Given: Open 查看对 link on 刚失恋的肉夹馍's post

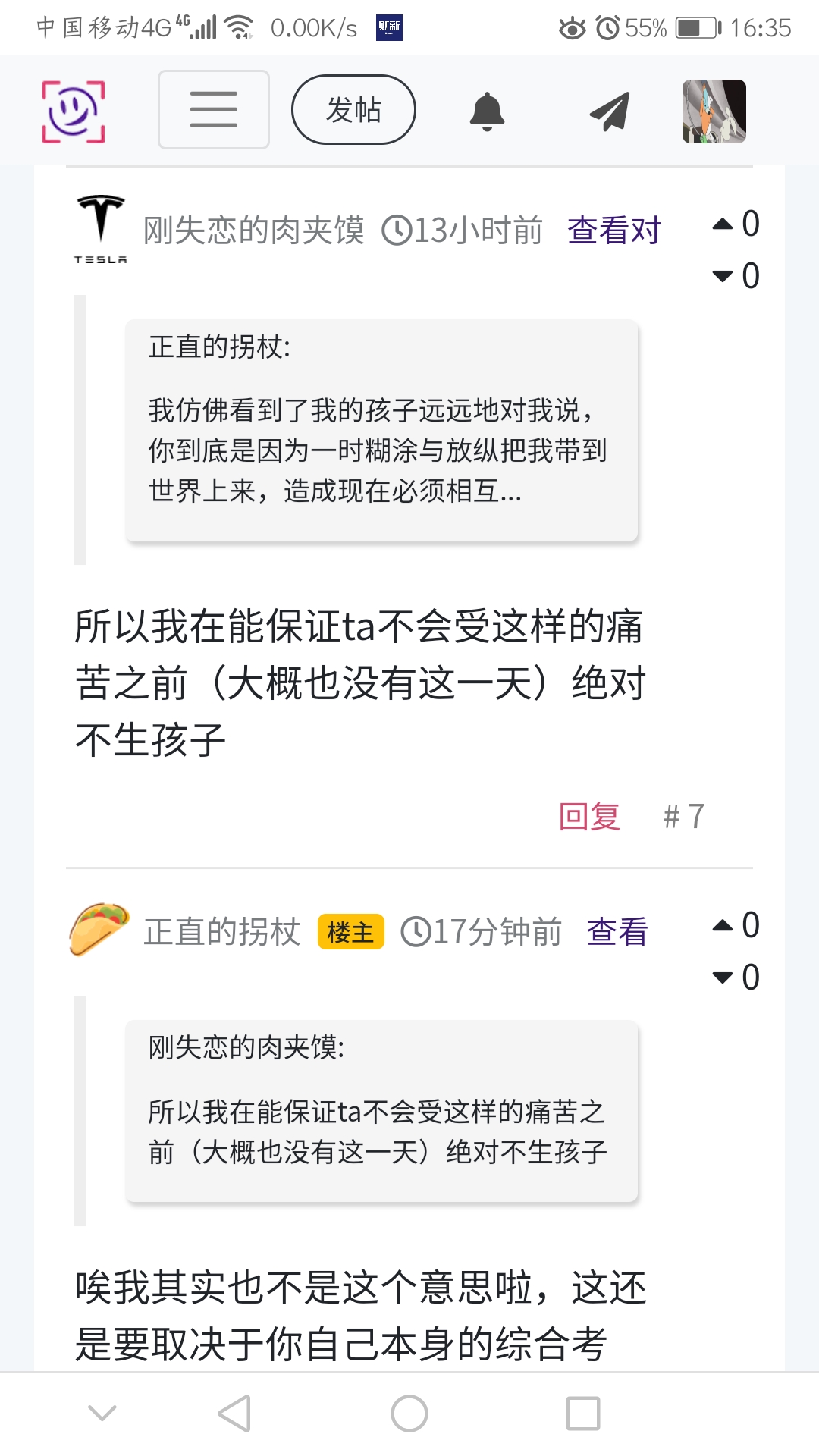Looking at the screenshot, I should [x=613, y=231].
